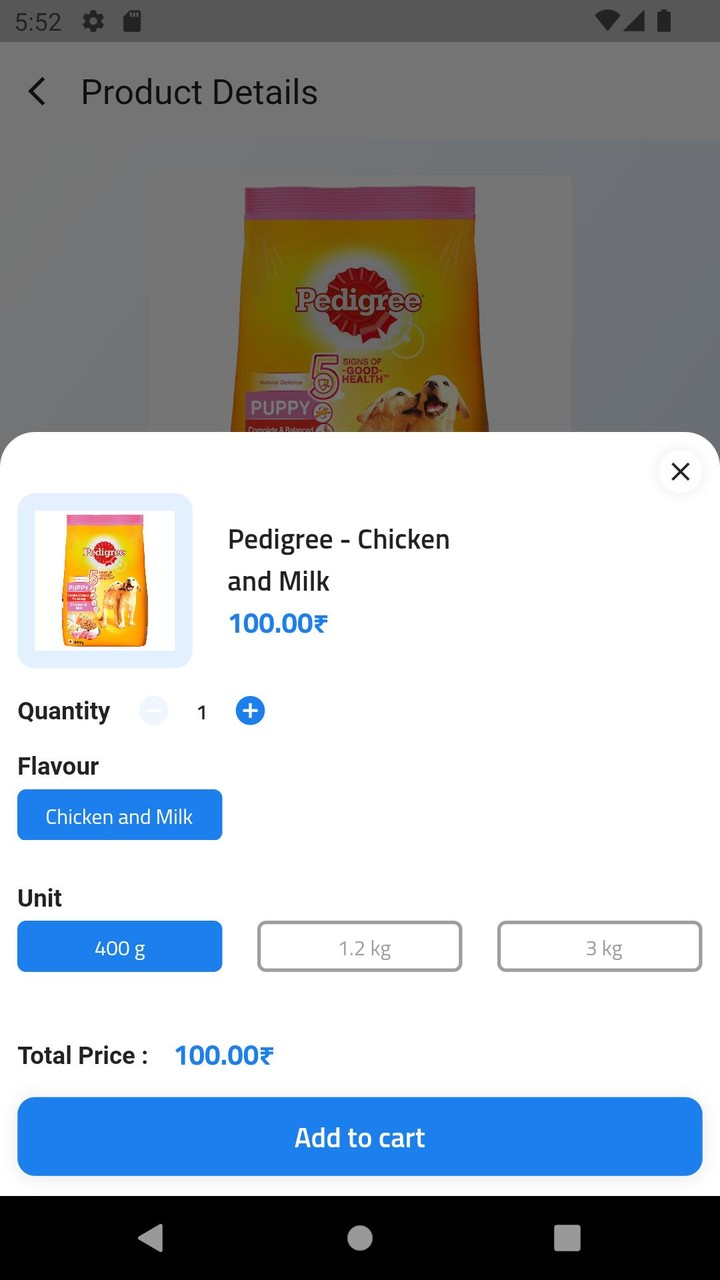Decrease quantity with the minus button
Screen dimensions: 720x1280
tap(154, 711)
